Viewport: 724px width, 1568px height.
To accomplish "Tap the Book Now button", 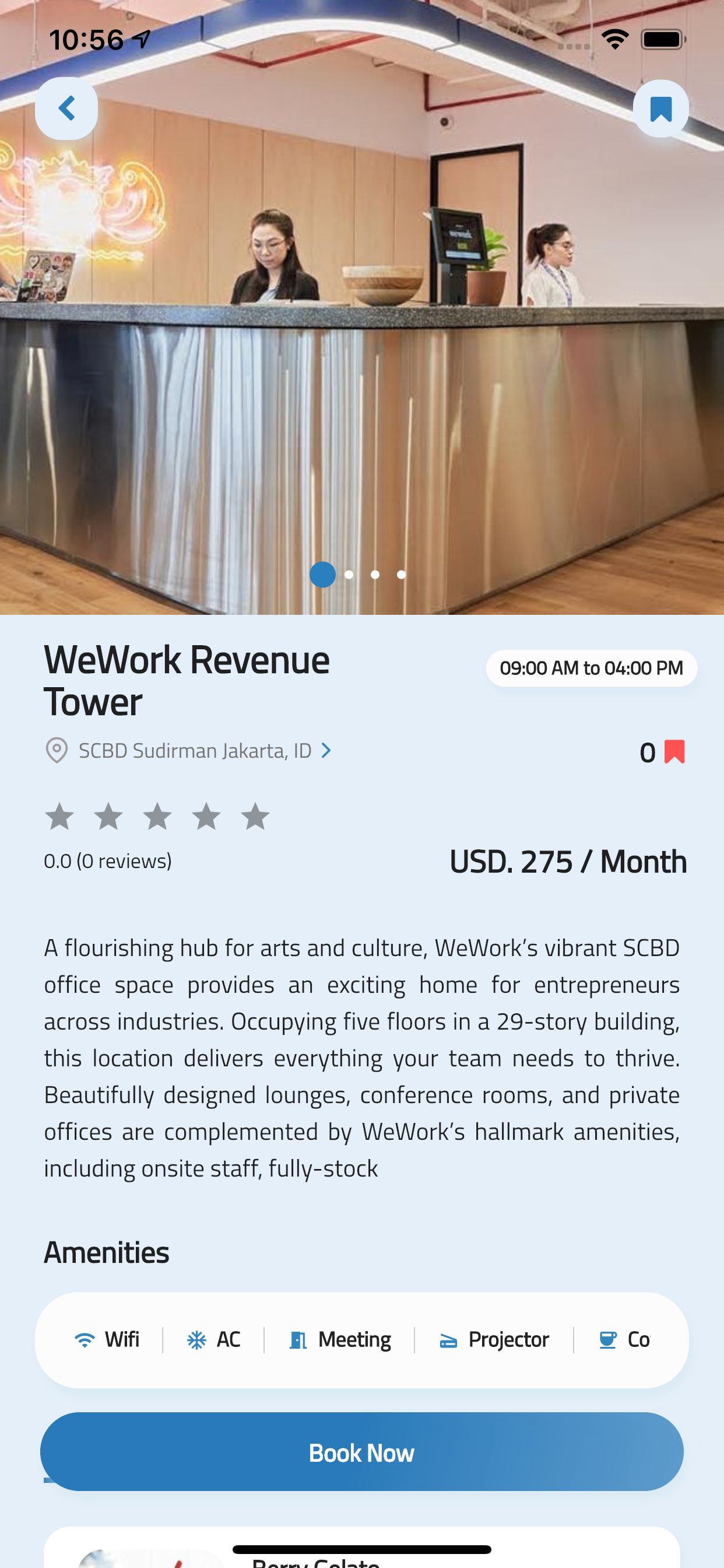I will [x=361, y=1452].
